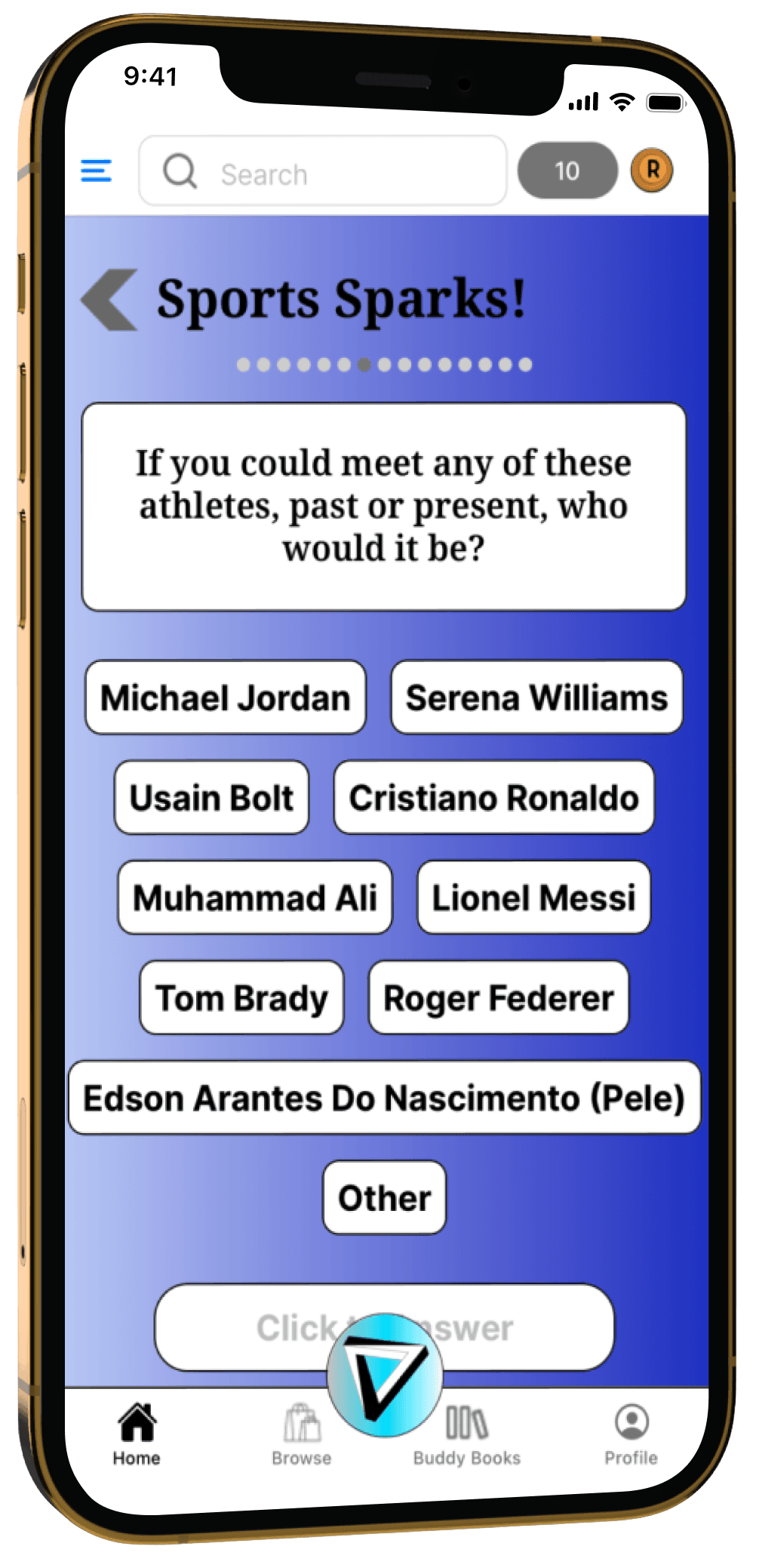Viewport: 759px width, 1568px height.
Task: Tap the Search field
Action: point(323,171)
